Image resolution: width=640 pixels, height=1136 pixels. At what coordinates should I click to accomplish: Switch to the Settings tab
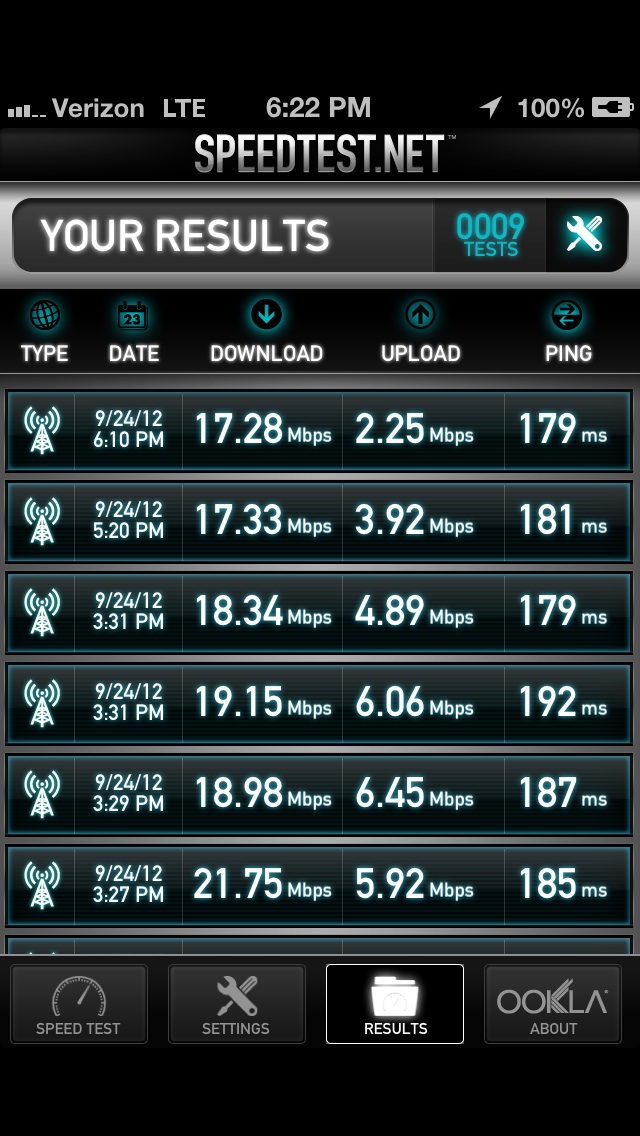236,1003
